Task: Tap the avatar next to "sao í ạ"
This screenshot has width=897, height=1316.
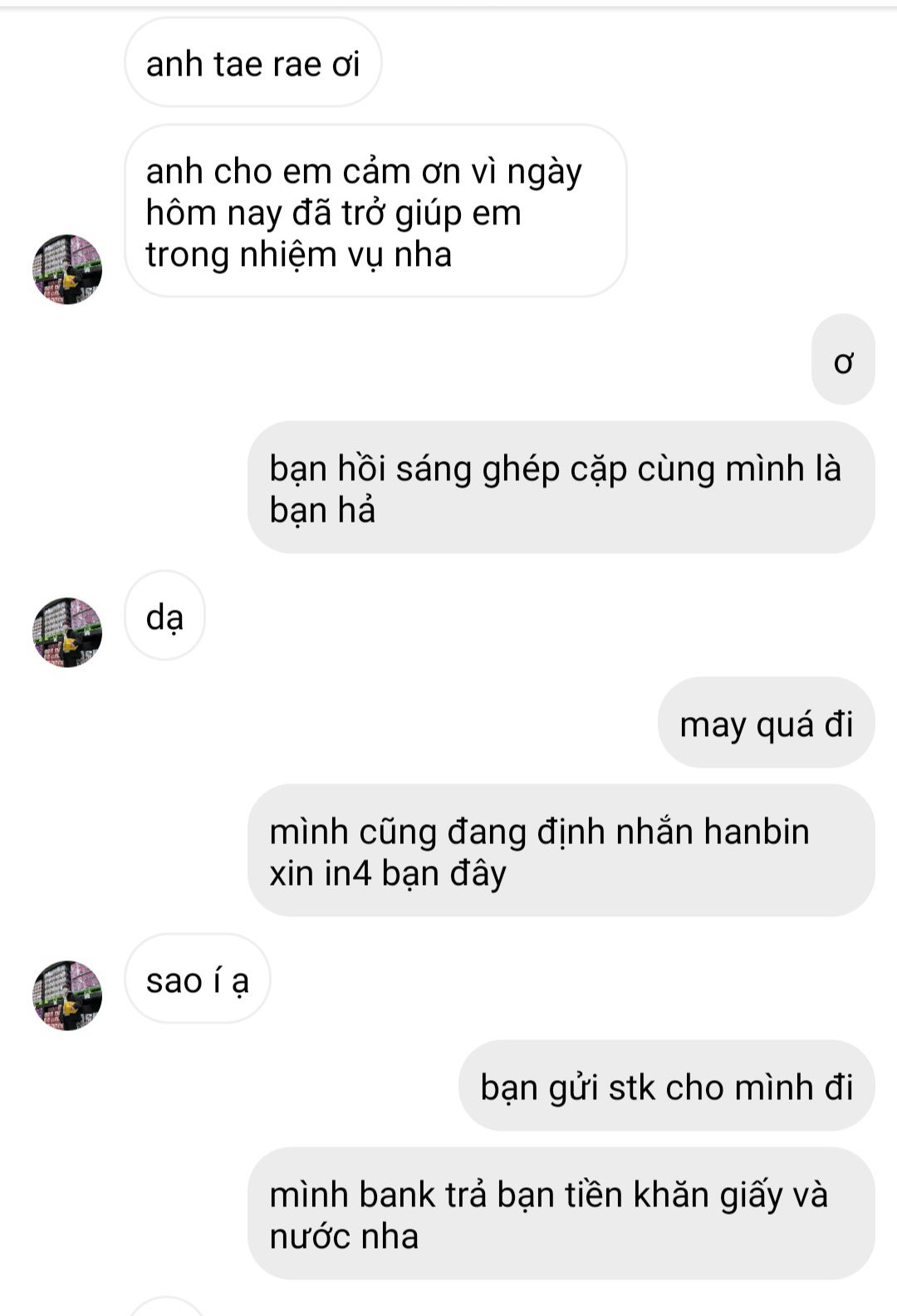Action: pos(67,995)
